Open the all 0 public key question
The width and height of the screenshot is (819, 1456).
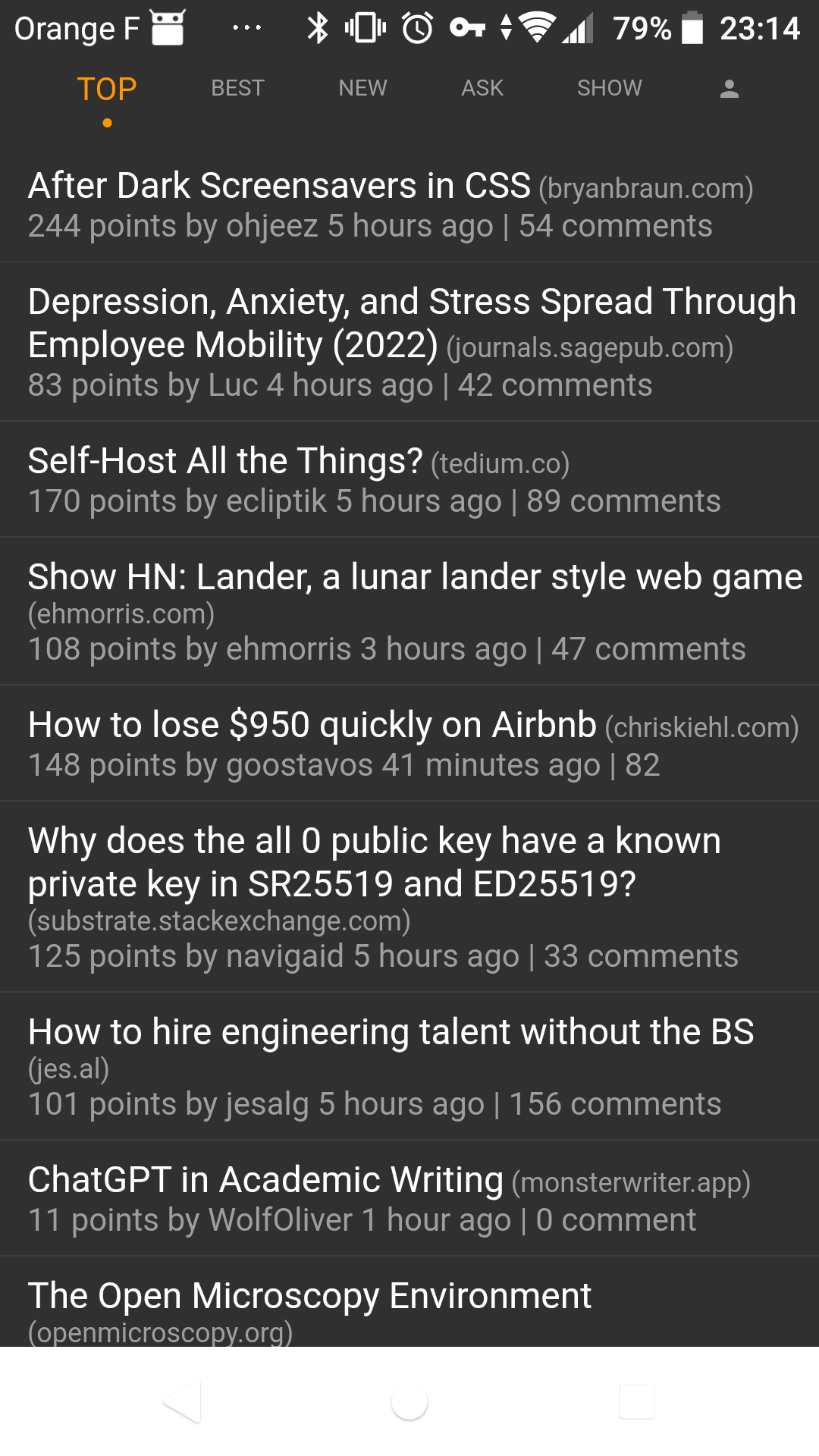[409, 896]
